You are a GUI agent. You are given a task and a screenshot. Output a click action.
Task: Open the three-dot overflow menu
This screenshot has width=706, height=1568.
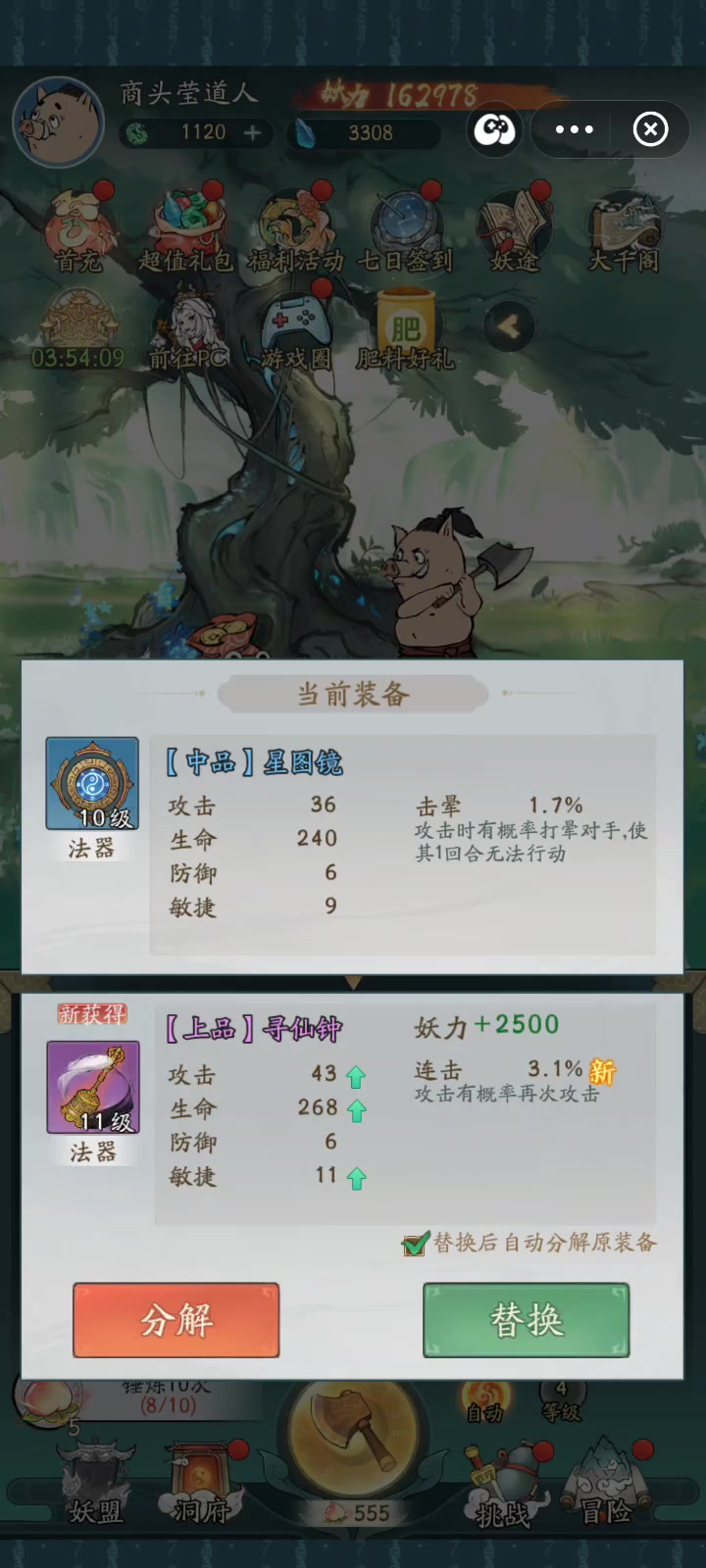pos(574,129)
